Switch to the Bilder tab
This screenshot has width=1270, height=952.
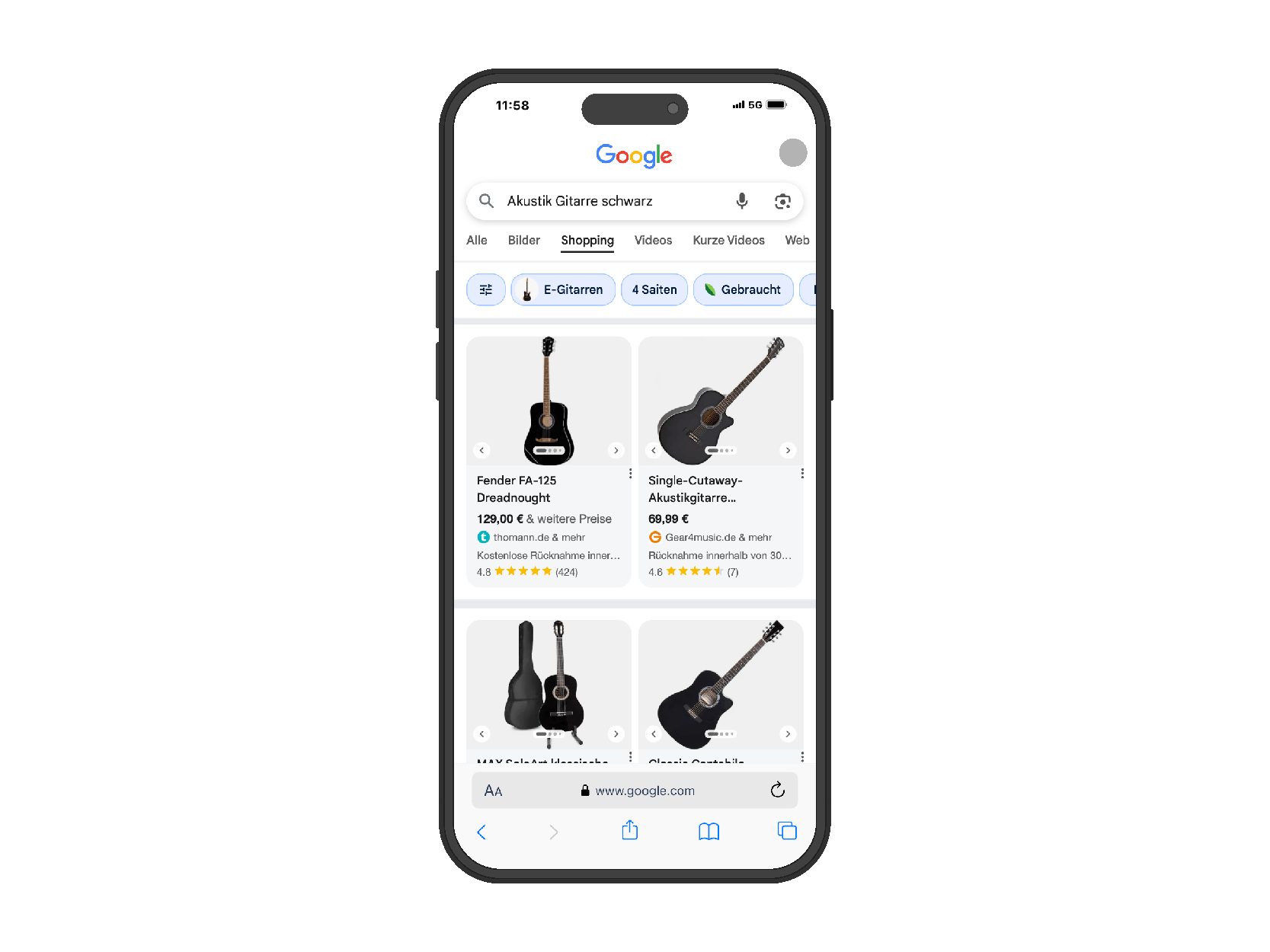(x=523, y=241)
